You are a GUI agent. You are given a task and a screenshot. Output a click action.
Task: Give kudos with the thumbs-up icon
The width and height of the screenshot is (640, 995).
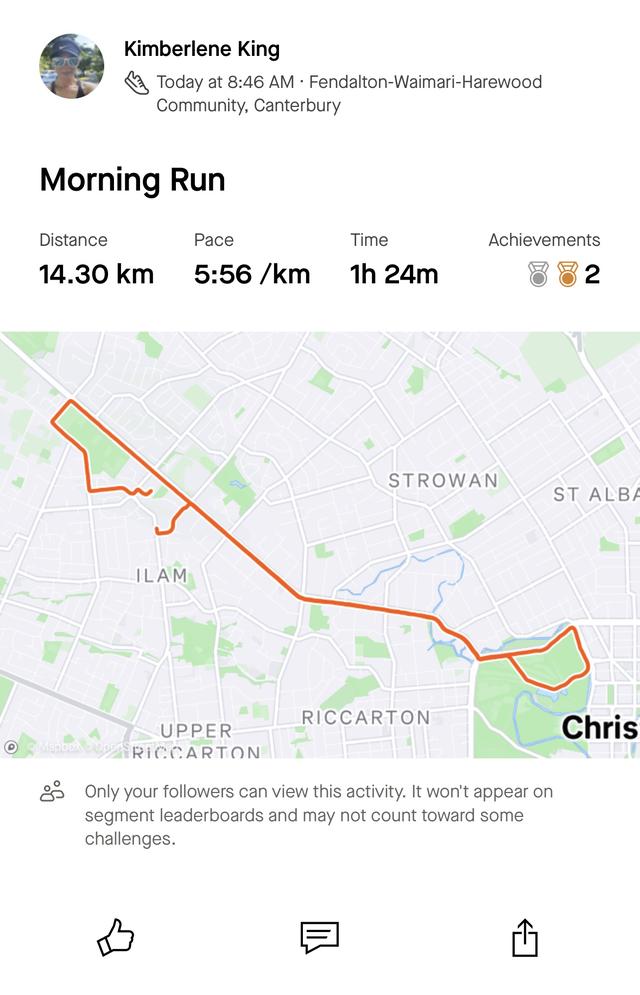click(115, 938)
